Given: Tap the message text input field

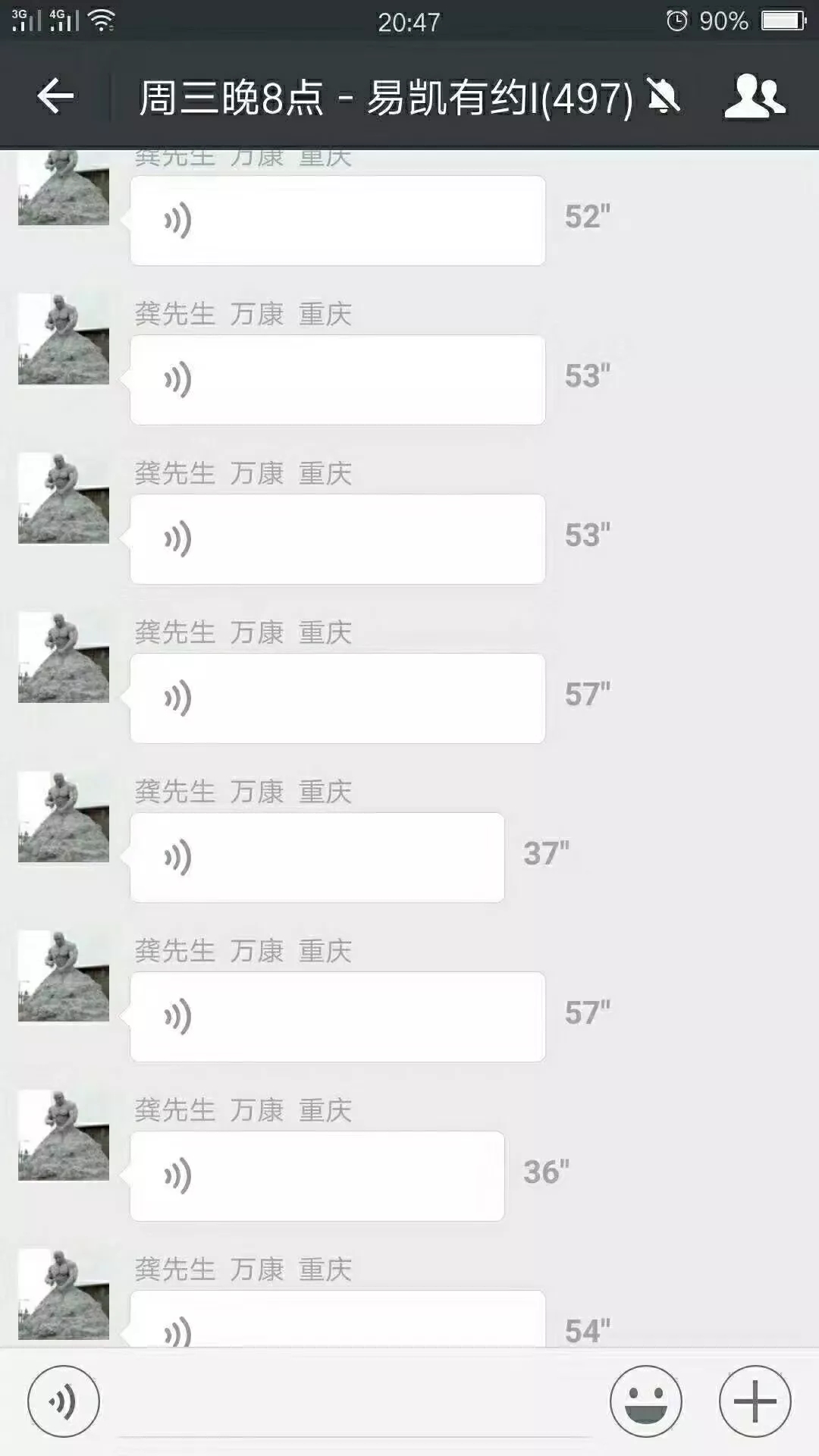Looking at the screenshot, I should pyautogui.click(x=353, y=1404).
